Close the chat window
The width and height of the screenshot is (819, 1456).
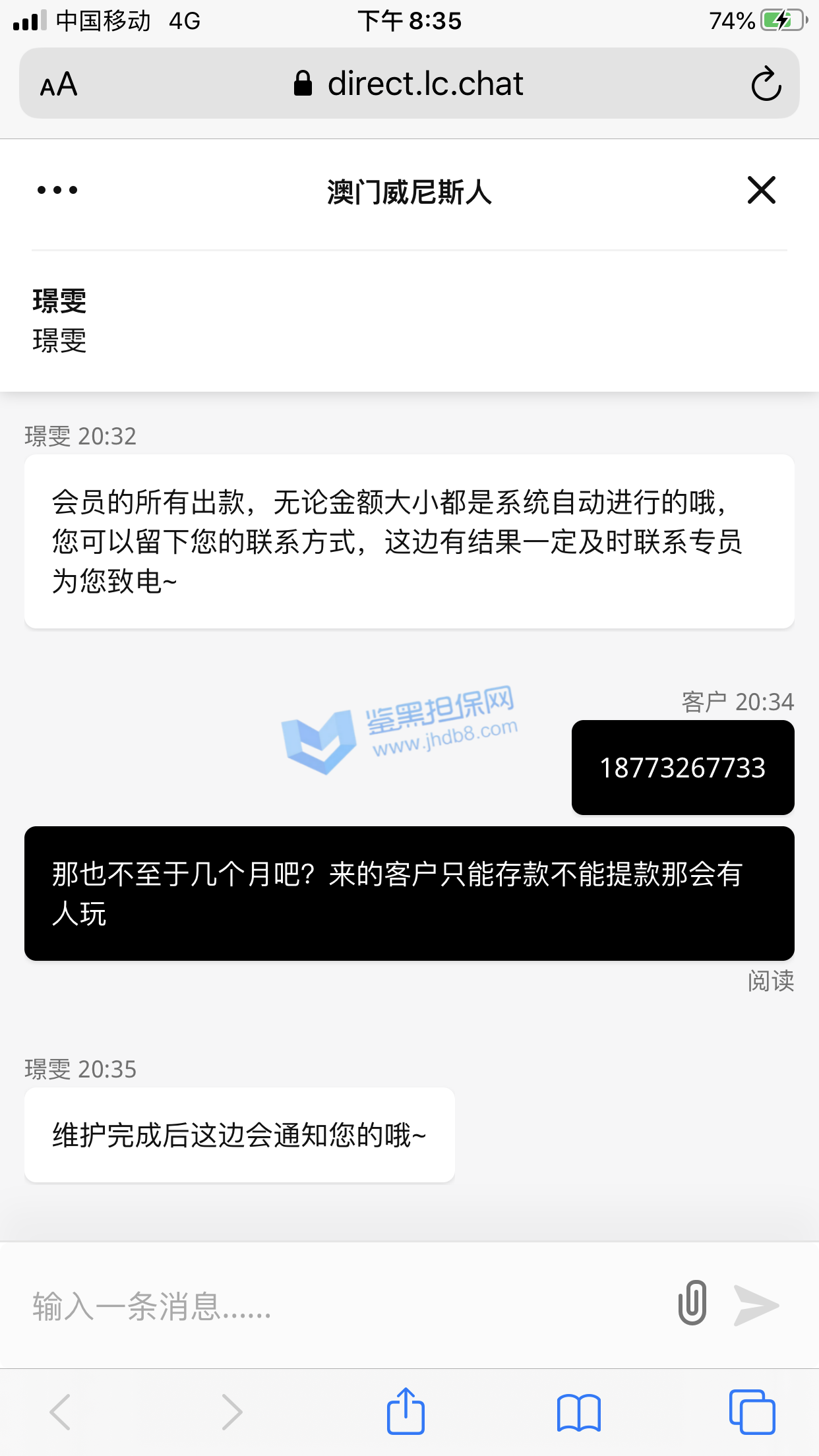tap(761, 191)
